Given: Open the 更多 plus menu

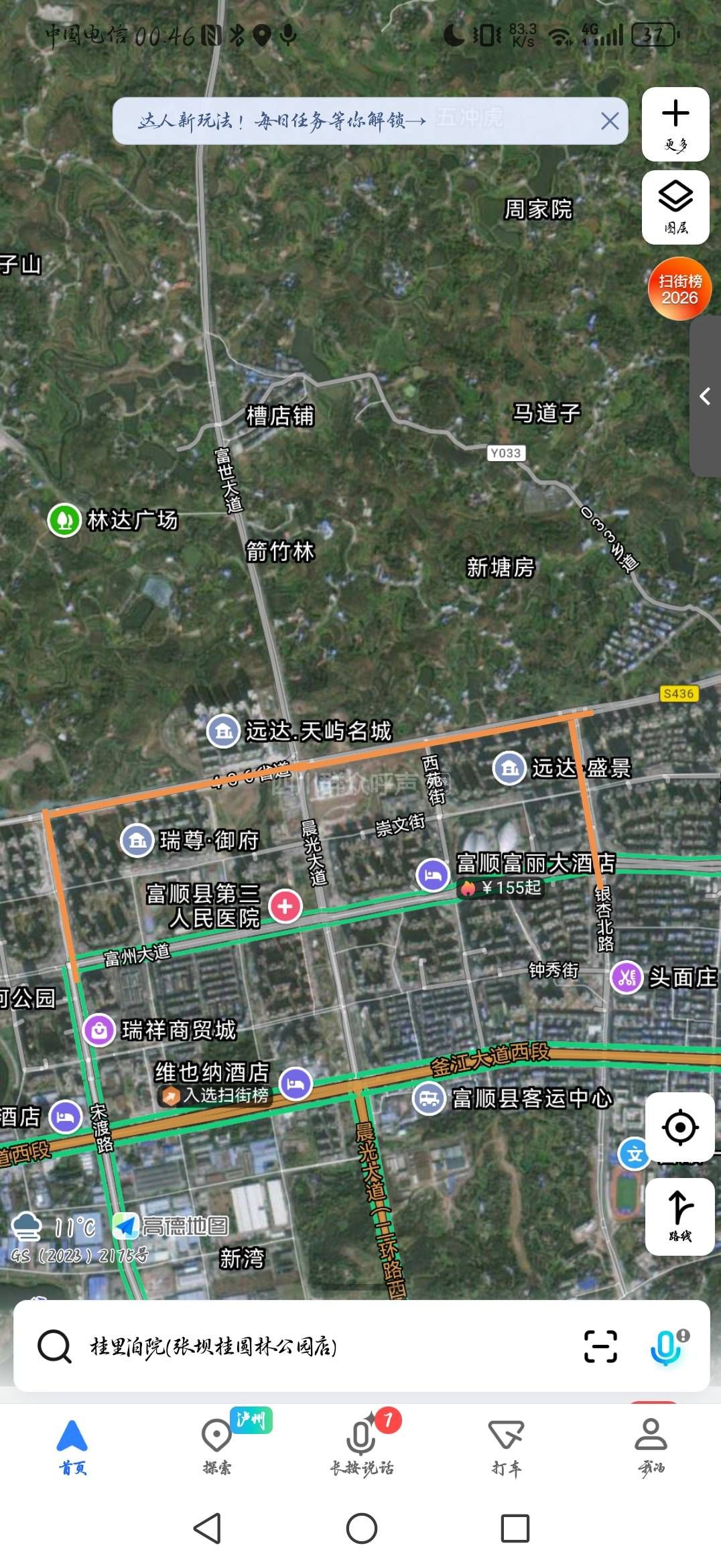Looking at the screenshot, I should [675, 124].
